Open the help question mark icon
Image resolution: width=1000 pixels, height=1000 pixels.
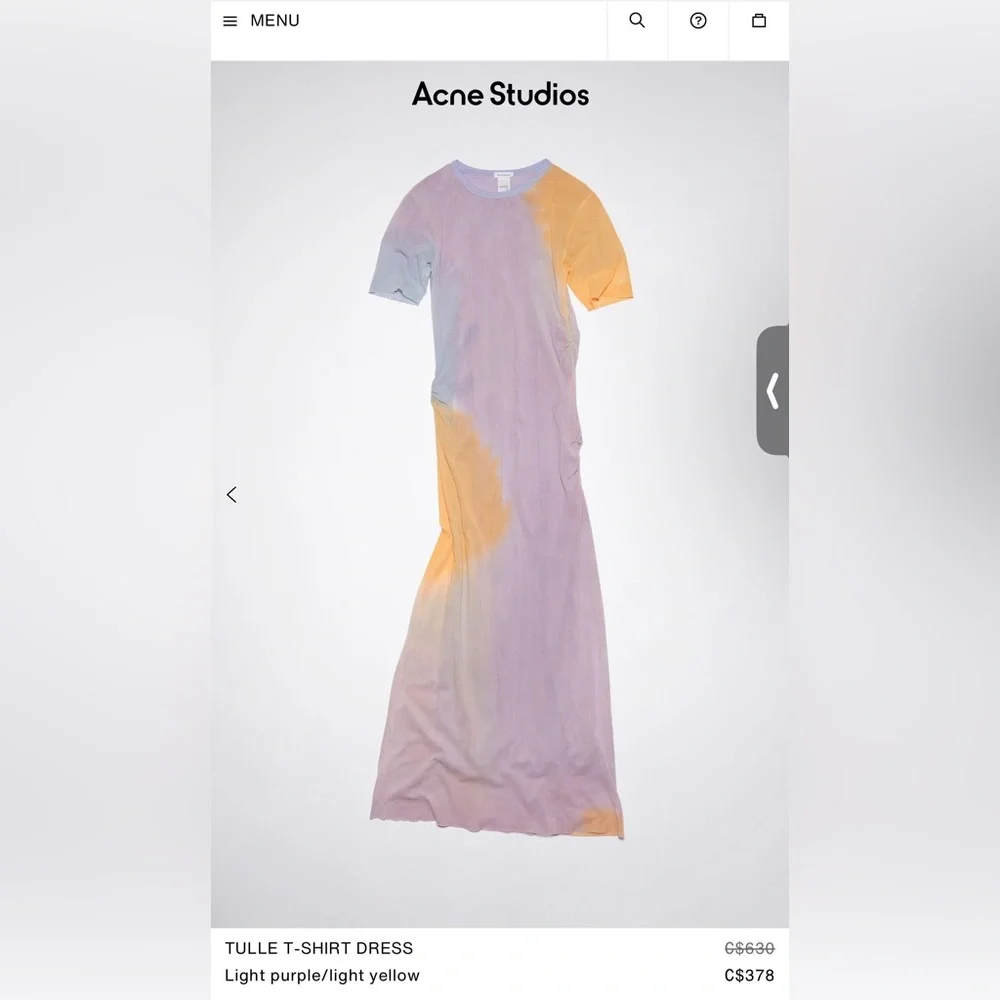pyautogui.click(x=698, y=21)
